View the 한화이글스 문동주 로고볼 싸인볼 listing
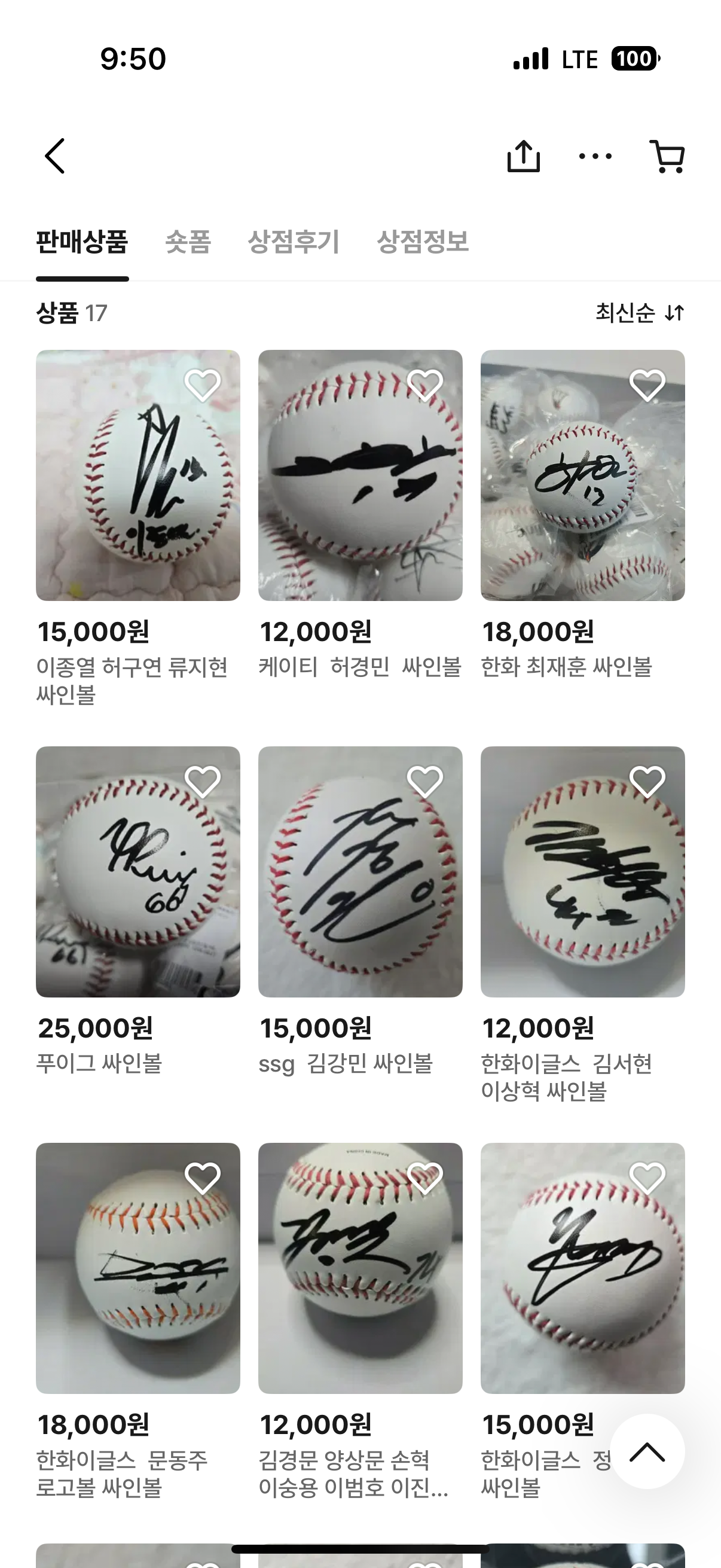Screen dimensions: 721x1568 coord(138,1268)
